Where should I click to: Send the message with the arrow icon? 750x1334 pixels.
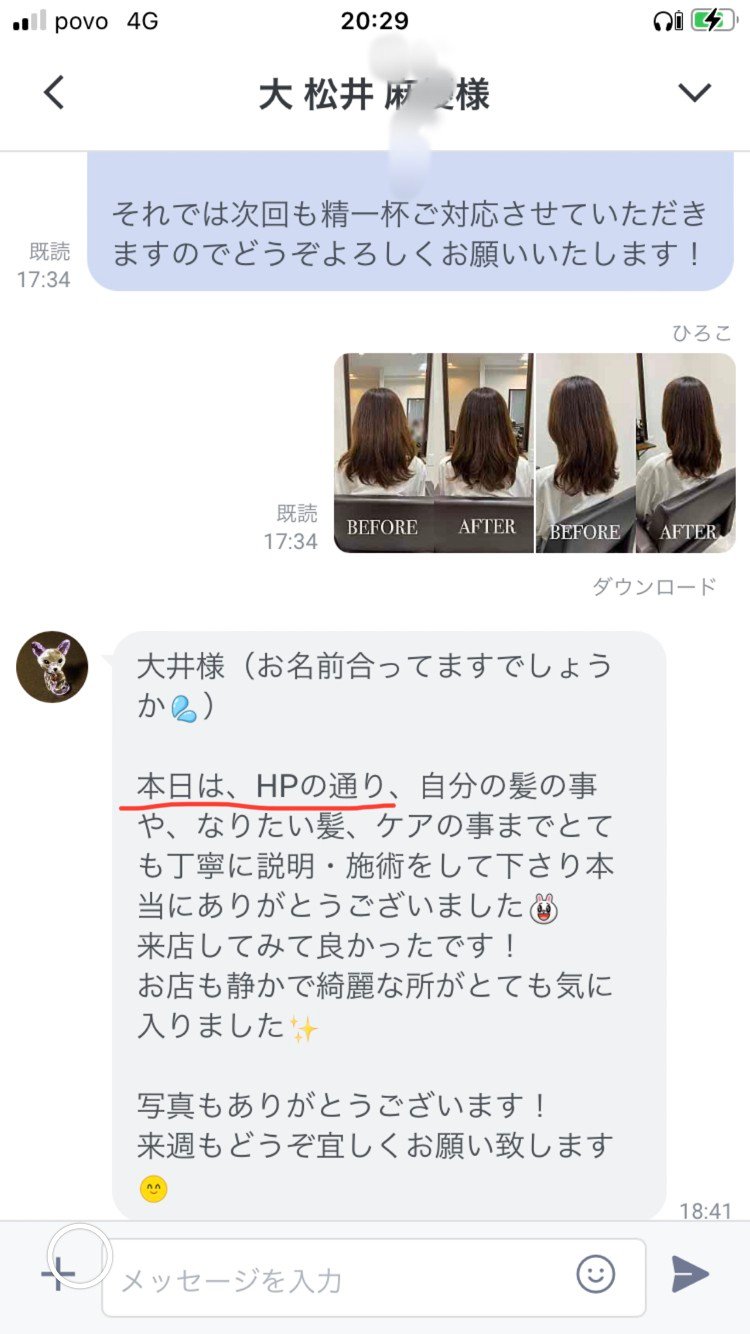tap(690, 1274)
